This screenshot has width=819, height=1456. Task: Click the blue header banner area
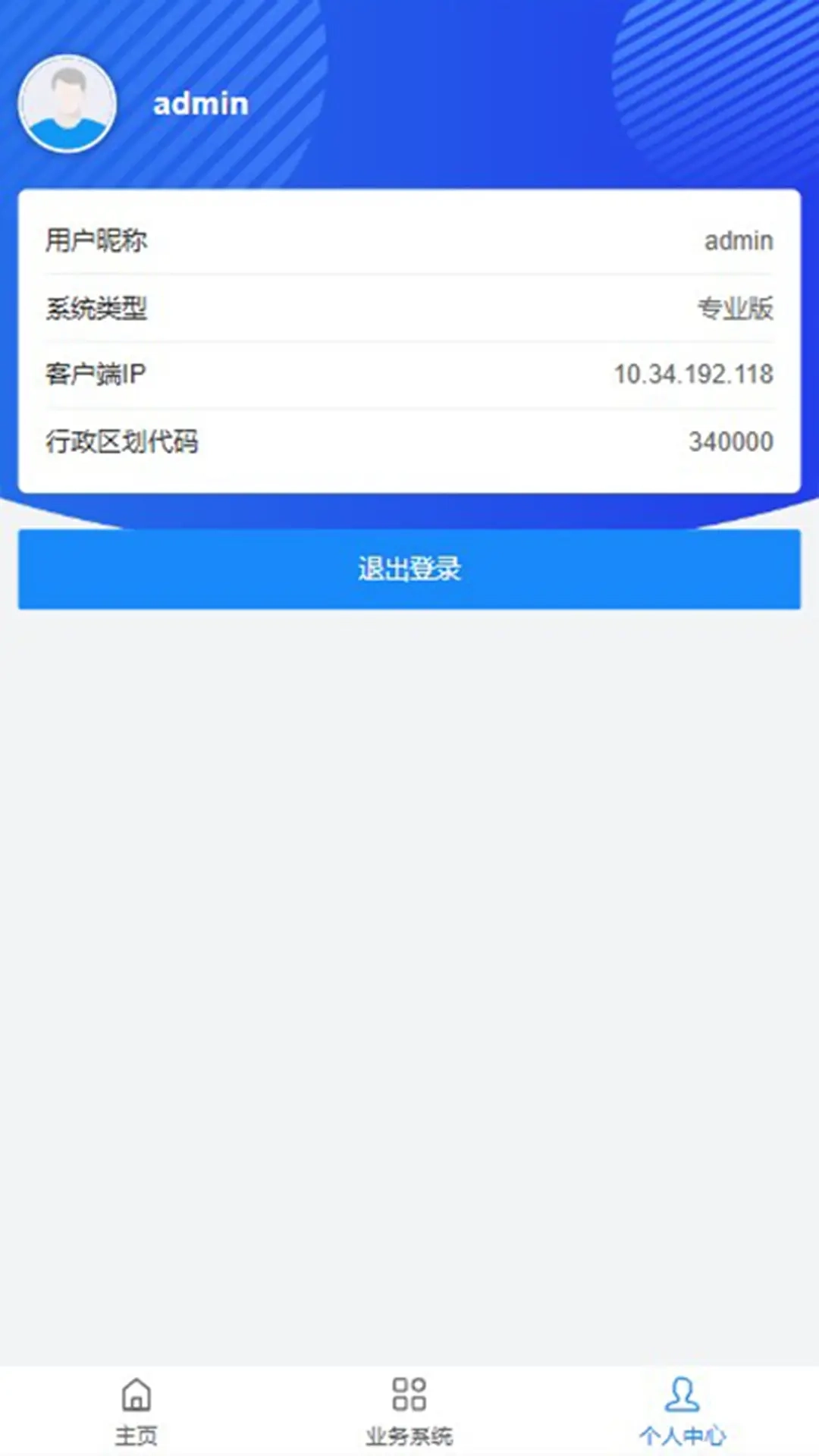click(455, 91)
